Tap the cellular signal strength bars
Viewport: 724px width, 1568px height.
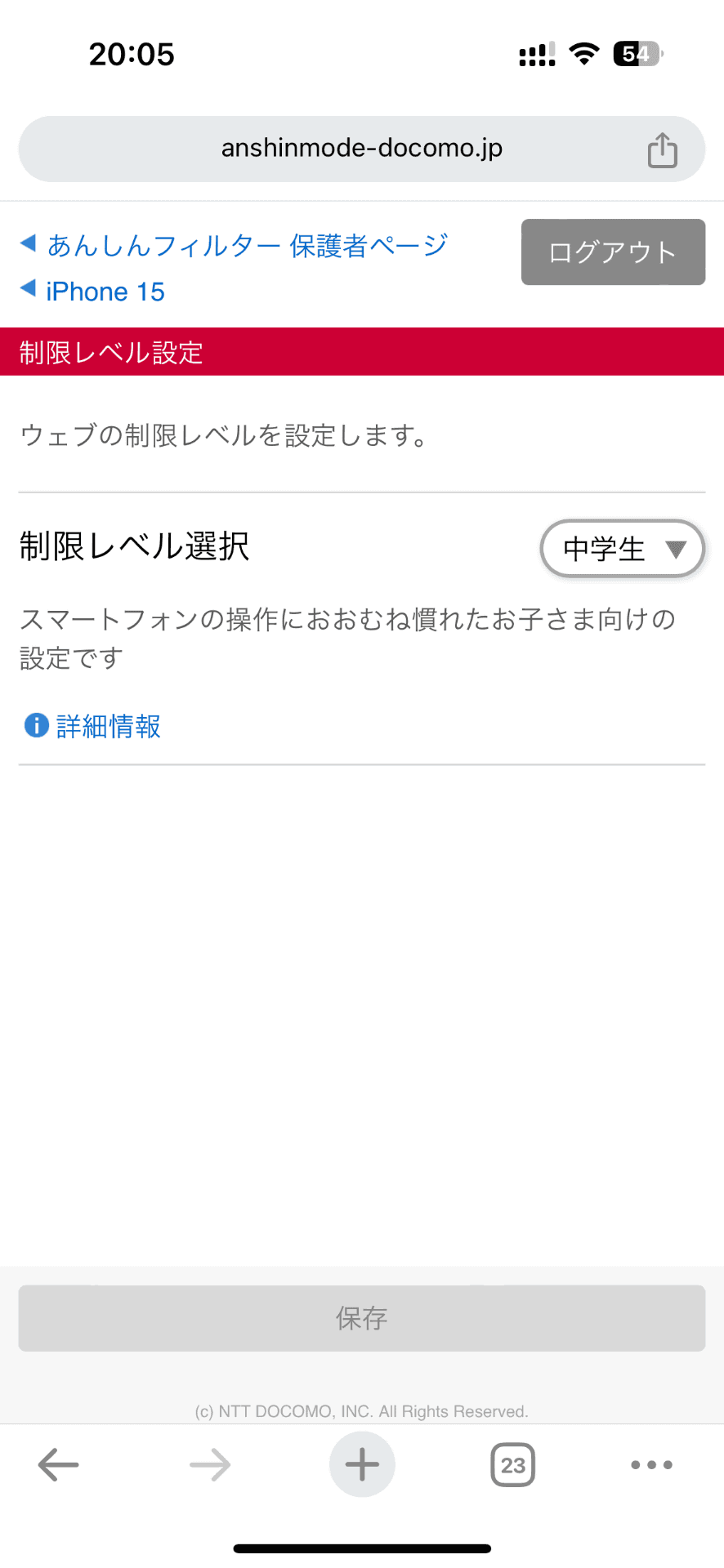[535, 53]
